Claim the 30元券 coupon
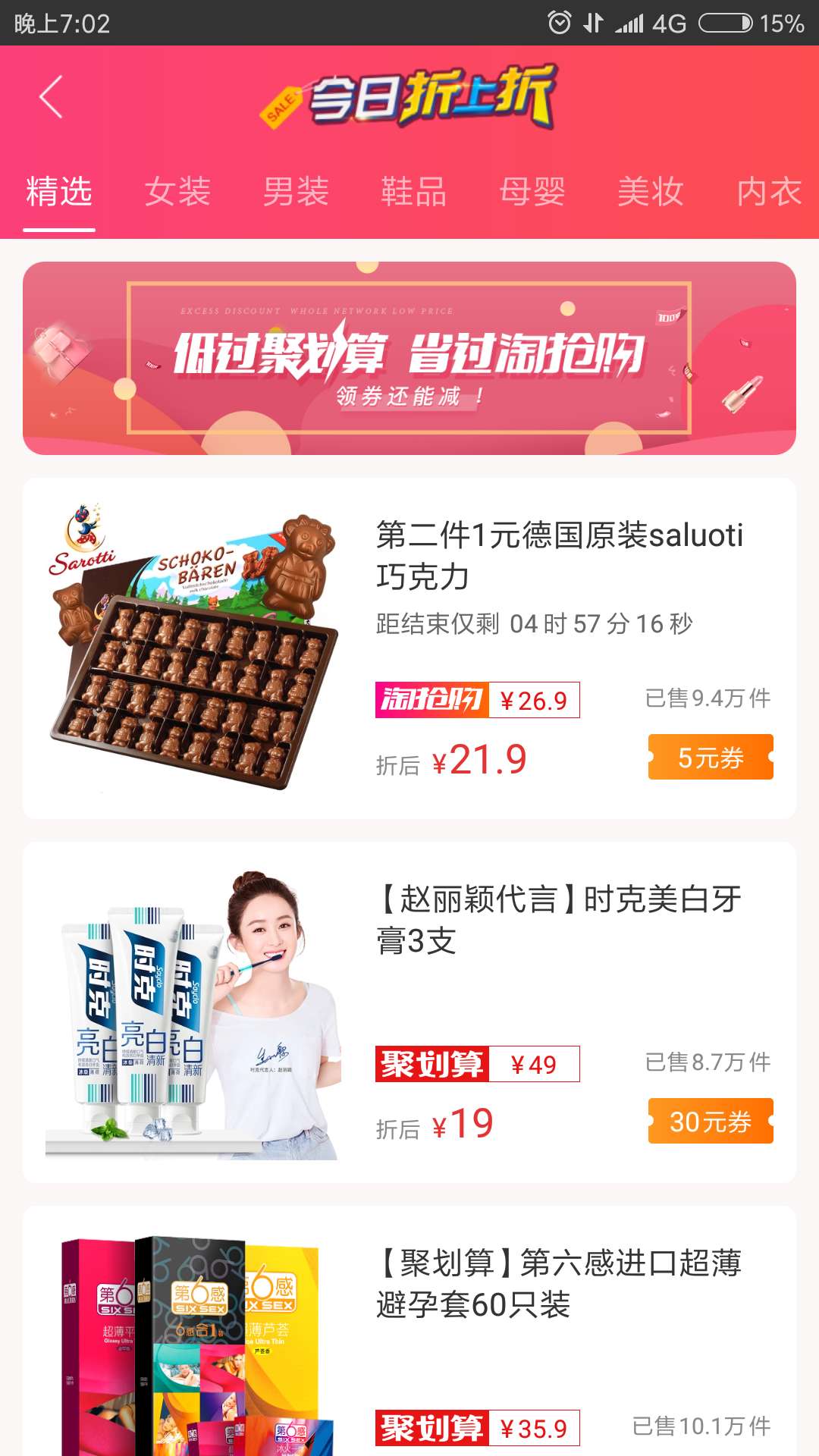This screenshot has width=819, height=1456. point(711,1121)
